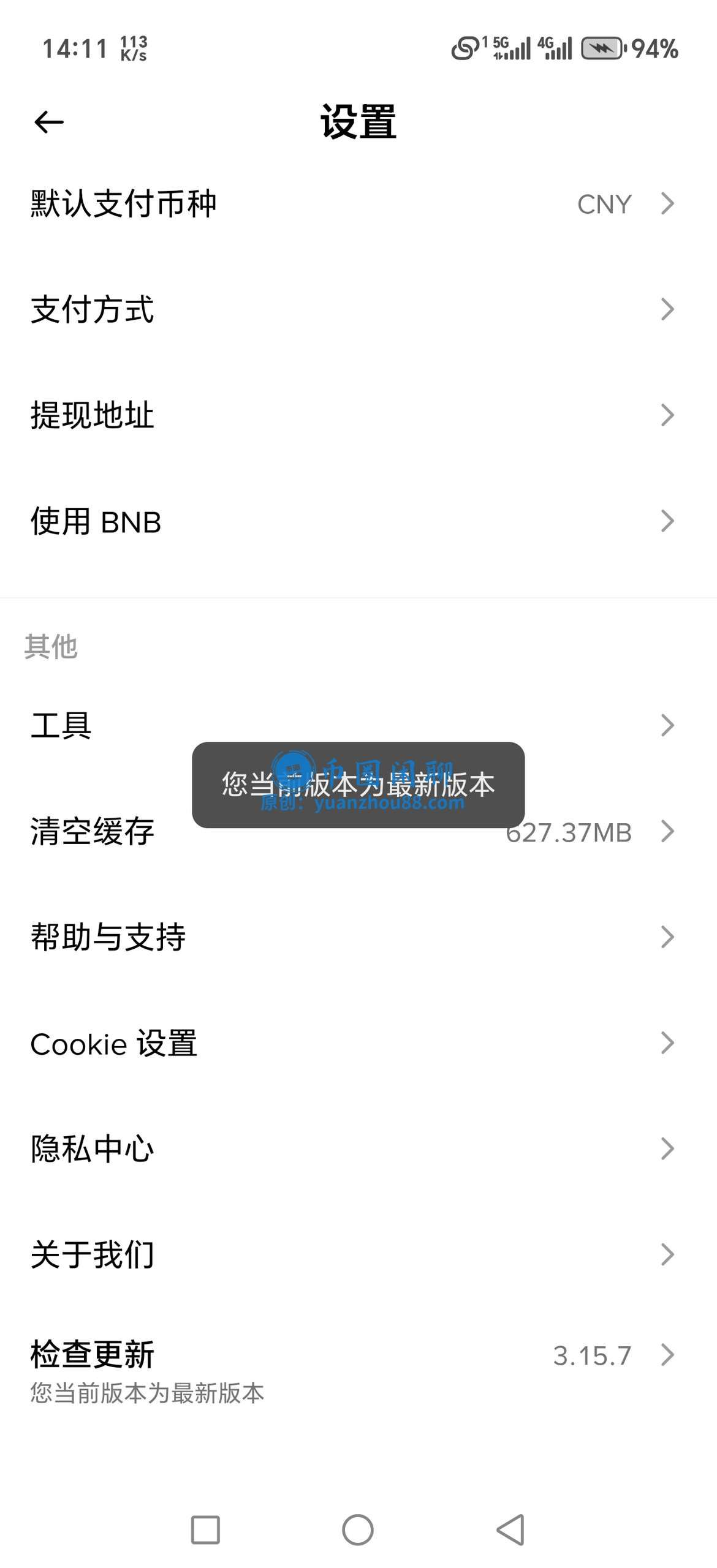Open Cookie 设置

click(358, 1043)
